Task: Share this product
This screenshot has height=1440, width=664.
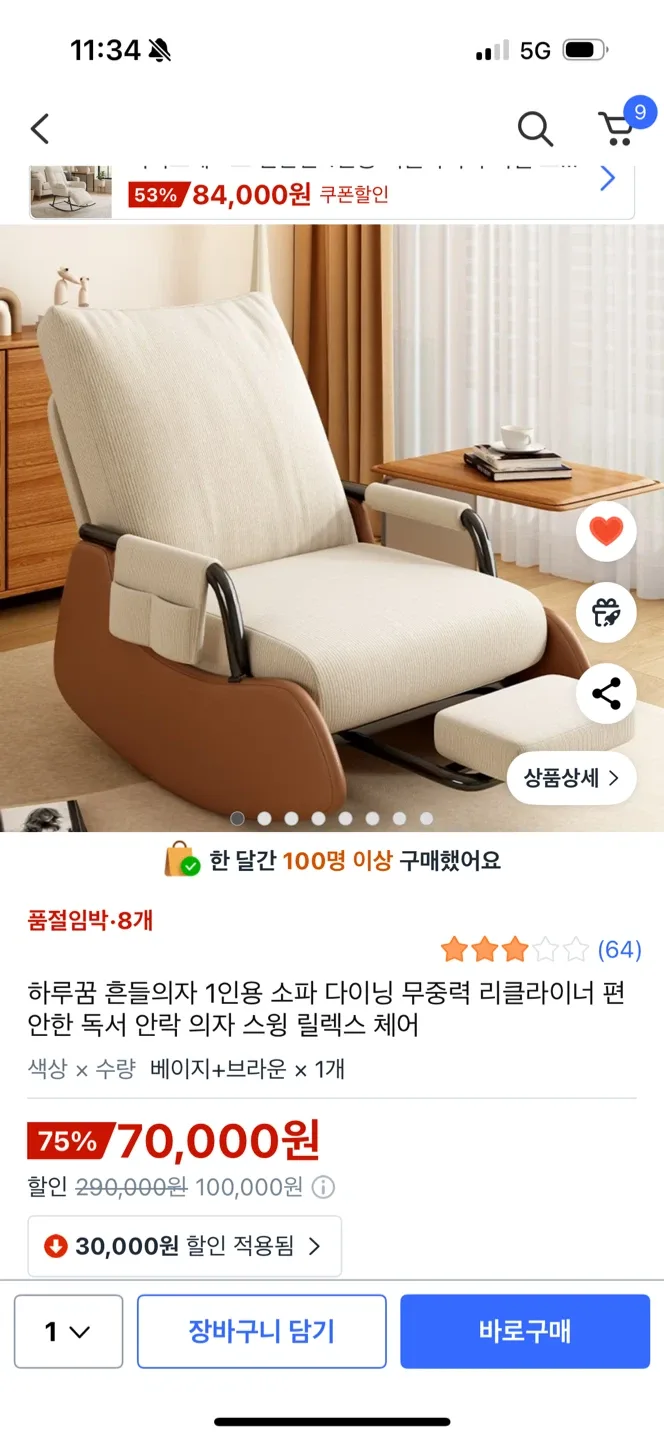Action: [606, 694]
